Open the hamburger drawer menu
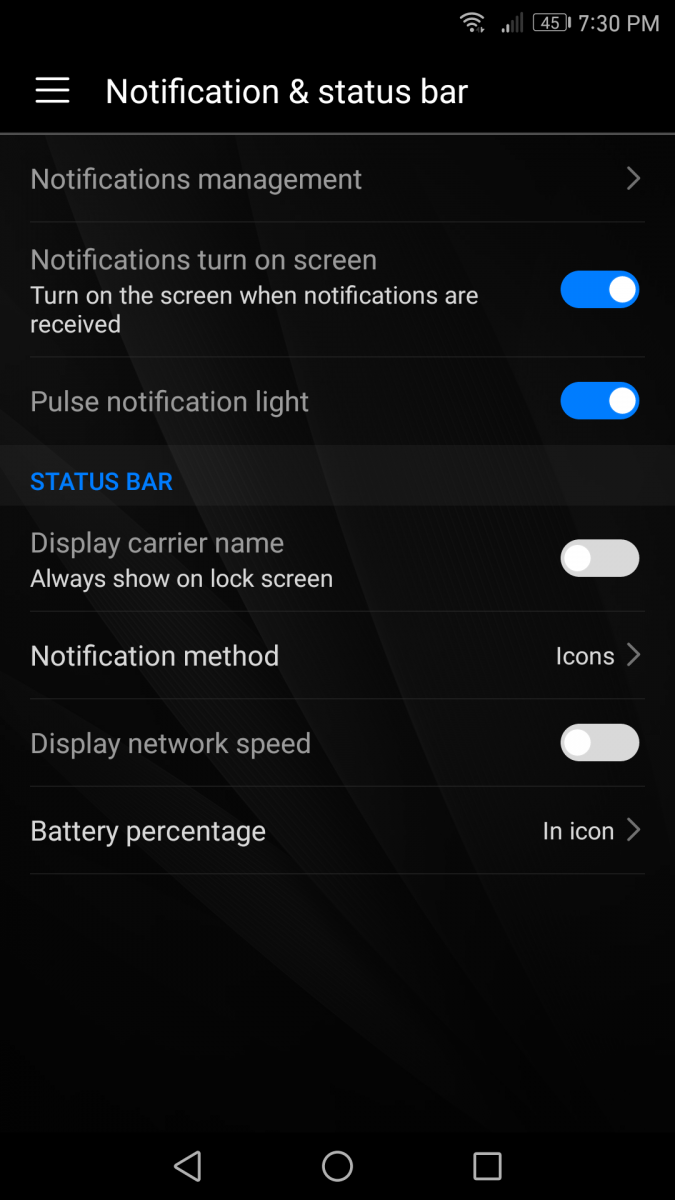The image size is (675, 1200). click(x=52, y=91)
